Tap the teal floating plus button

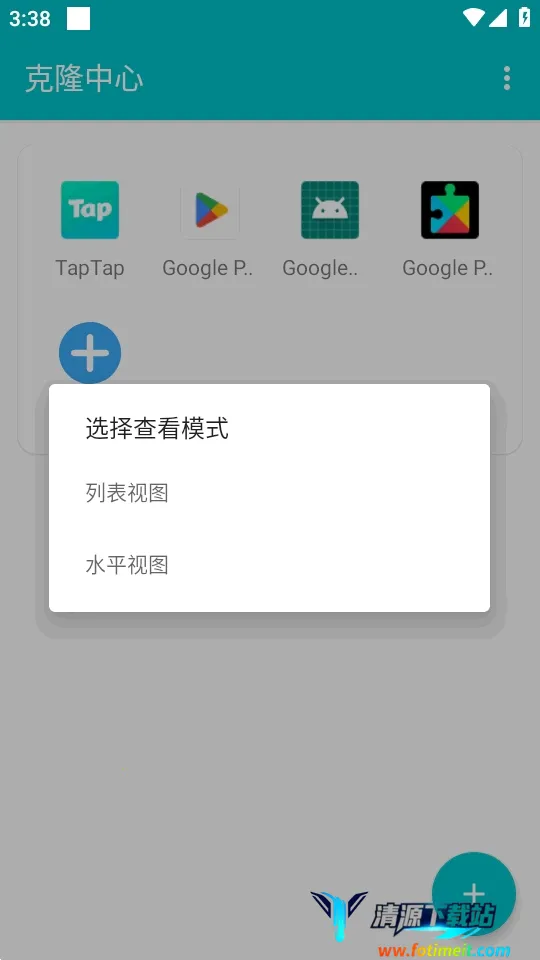(474, 893)
